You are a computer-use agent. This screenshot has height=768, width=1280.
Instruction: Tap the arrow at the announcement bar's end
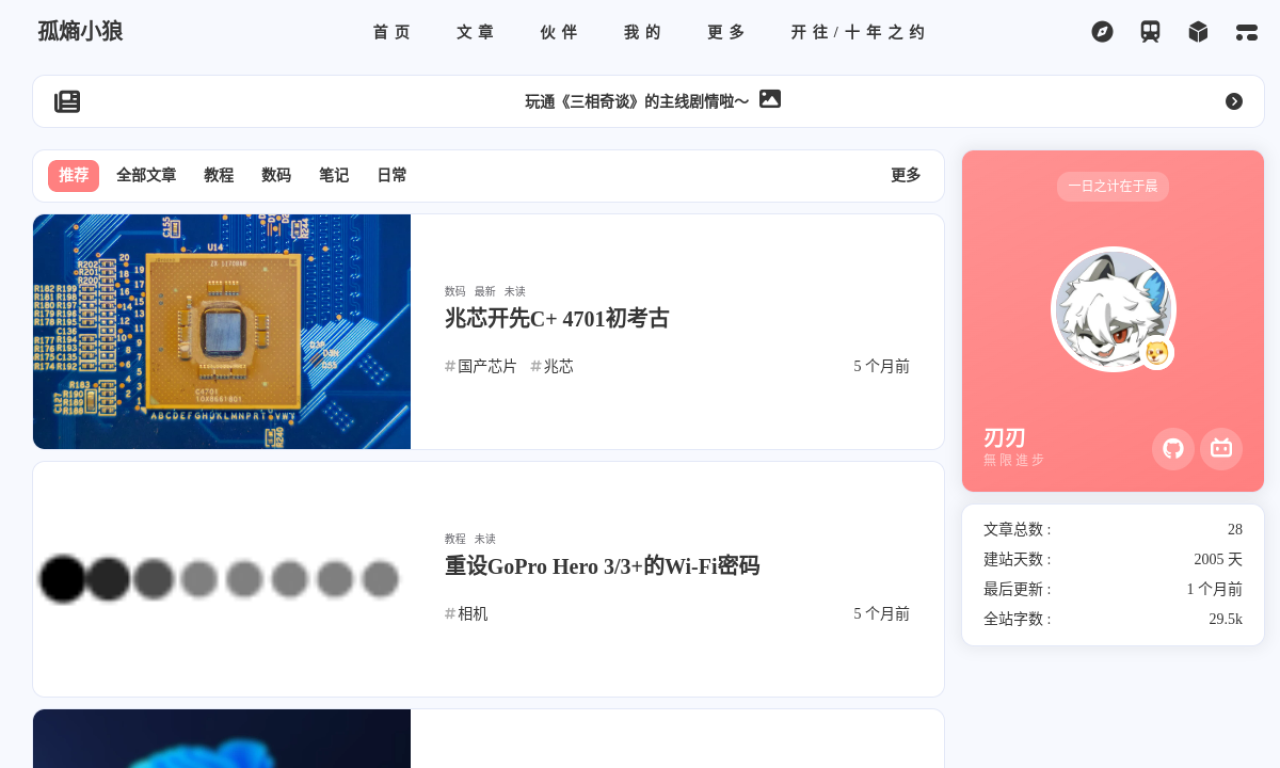pyautogui.click(x=1234, y=101)
